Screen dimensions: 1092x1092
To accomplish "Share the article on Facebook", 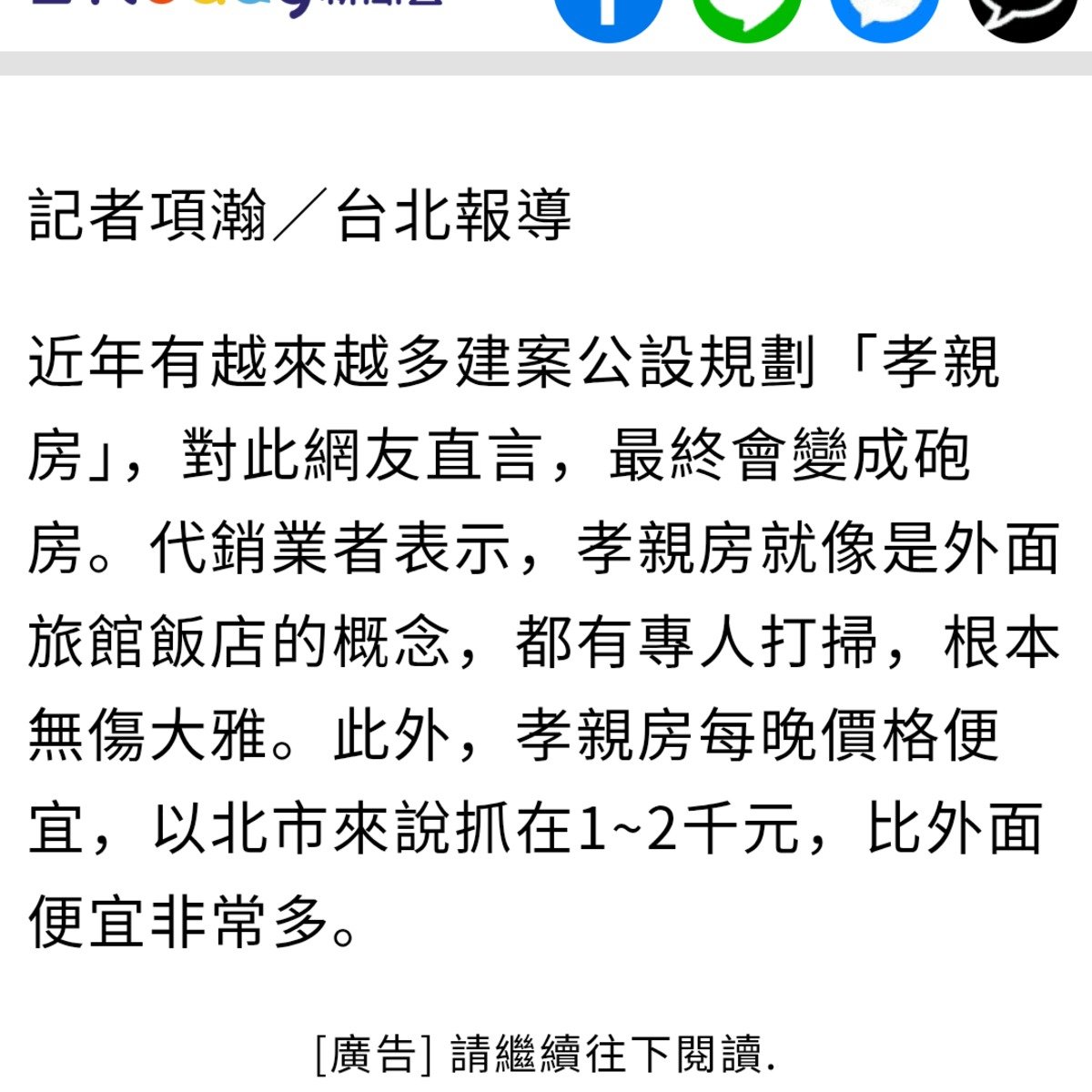I will tap(608, 14).
